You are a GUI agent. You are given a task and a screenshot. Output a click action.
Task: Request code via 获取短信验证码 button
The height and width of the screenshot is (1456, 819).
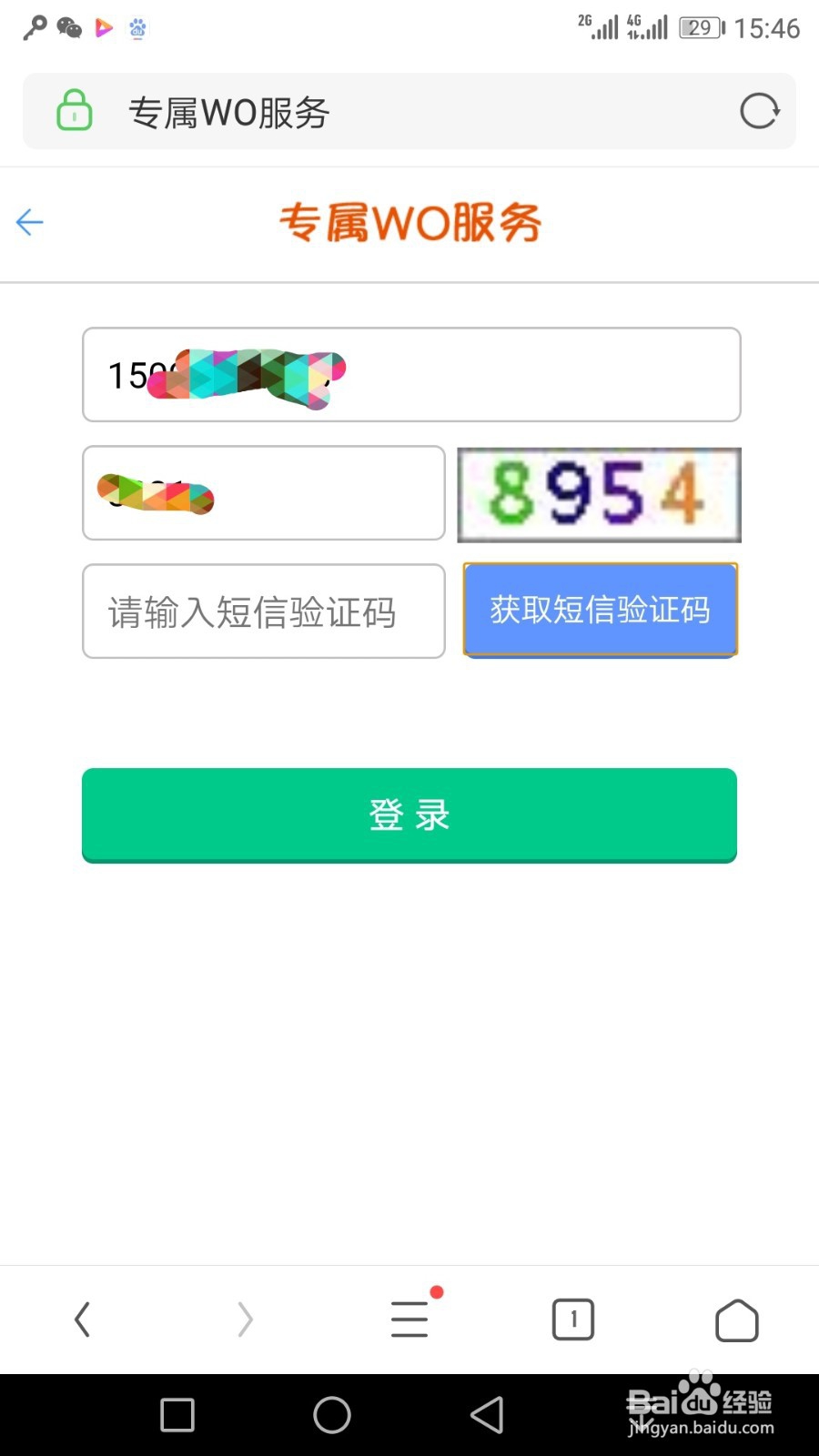tap(599, 611)
